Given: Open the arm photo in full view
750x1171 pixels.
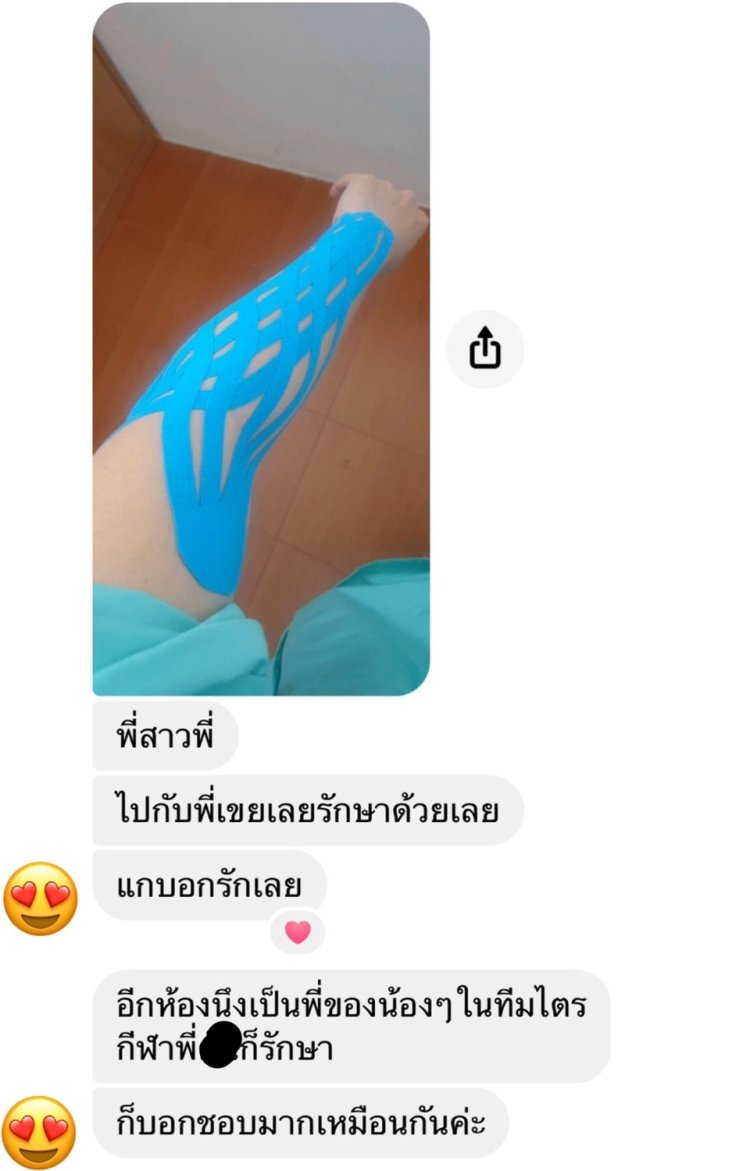Looking at the screenshot, I should (261, 349).
